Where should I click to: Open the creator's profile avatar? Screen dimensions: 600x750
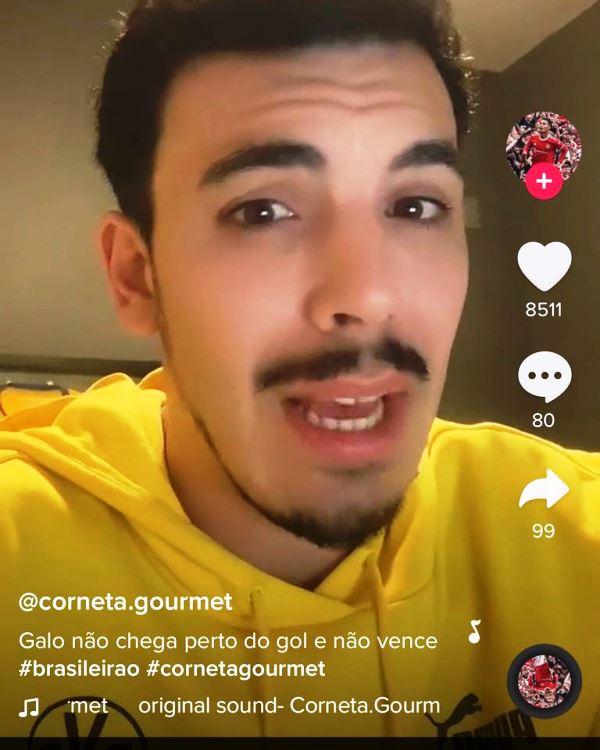pos(543,143)
